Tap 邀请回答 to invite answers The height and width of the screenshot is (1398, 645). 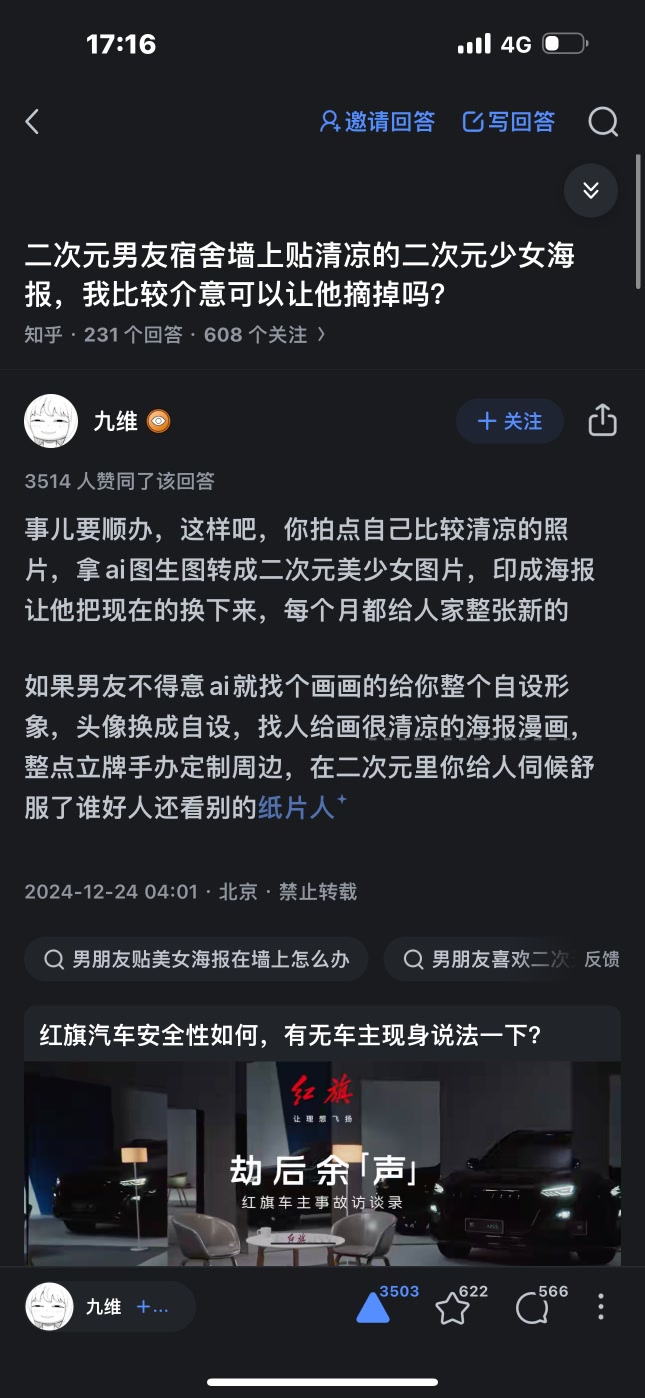[x=377, y=122]
